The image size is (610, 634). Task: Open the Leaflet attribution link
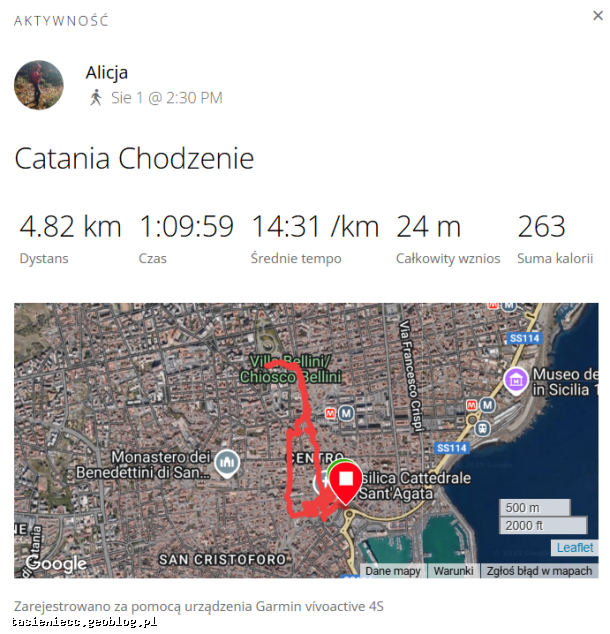575,548
